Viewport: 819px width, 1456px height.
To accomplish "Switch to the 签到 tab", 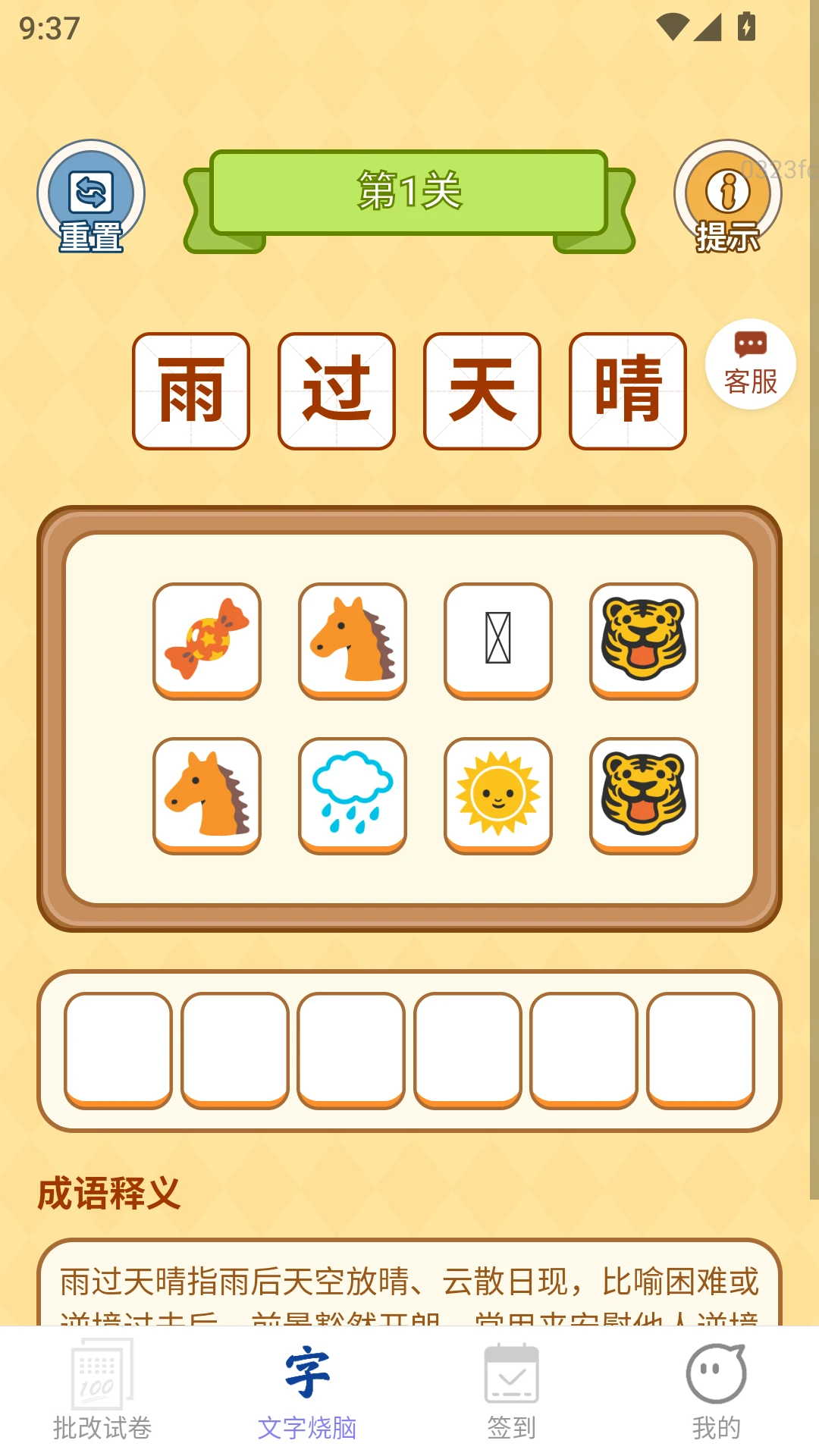I will coord(512,1403).
